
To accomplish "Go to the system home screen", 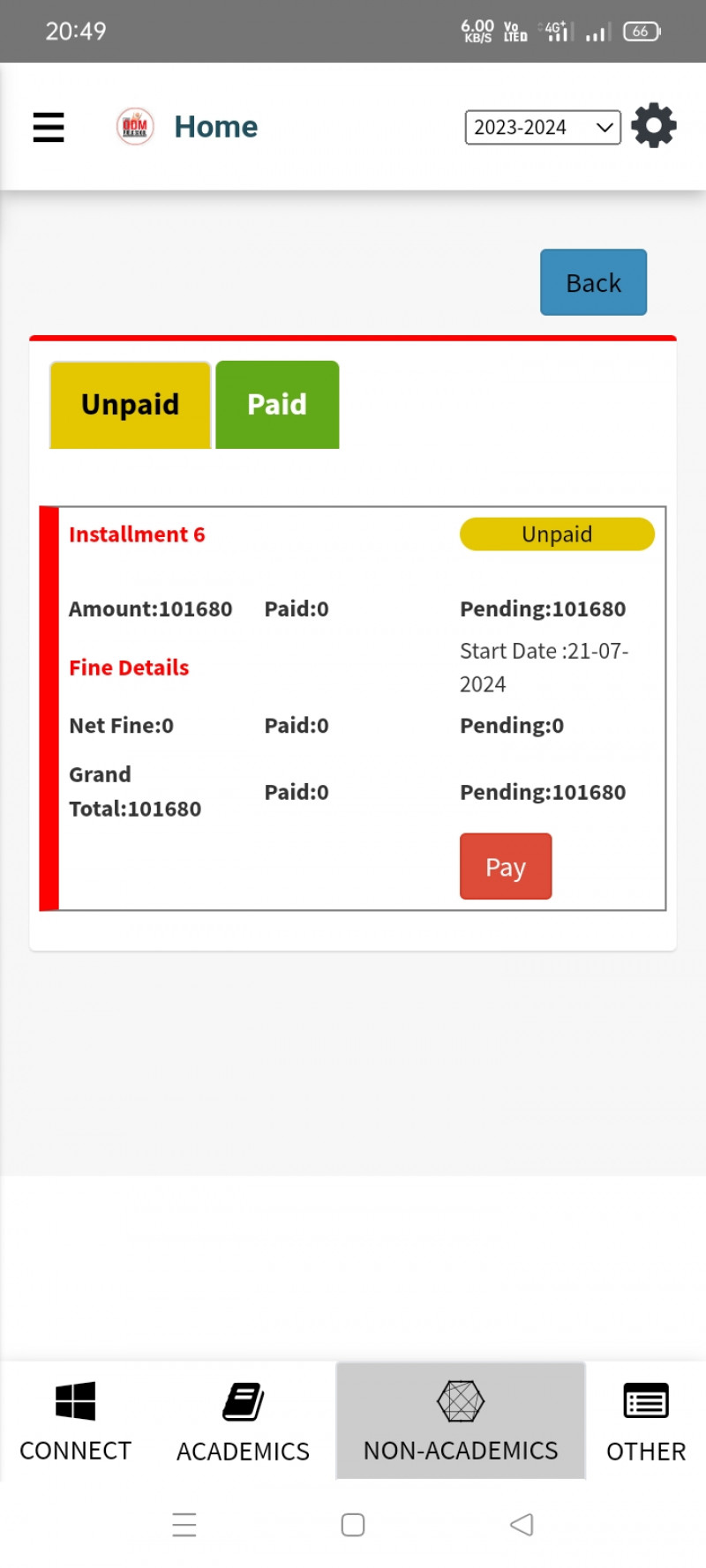I will pos(353,1524).
